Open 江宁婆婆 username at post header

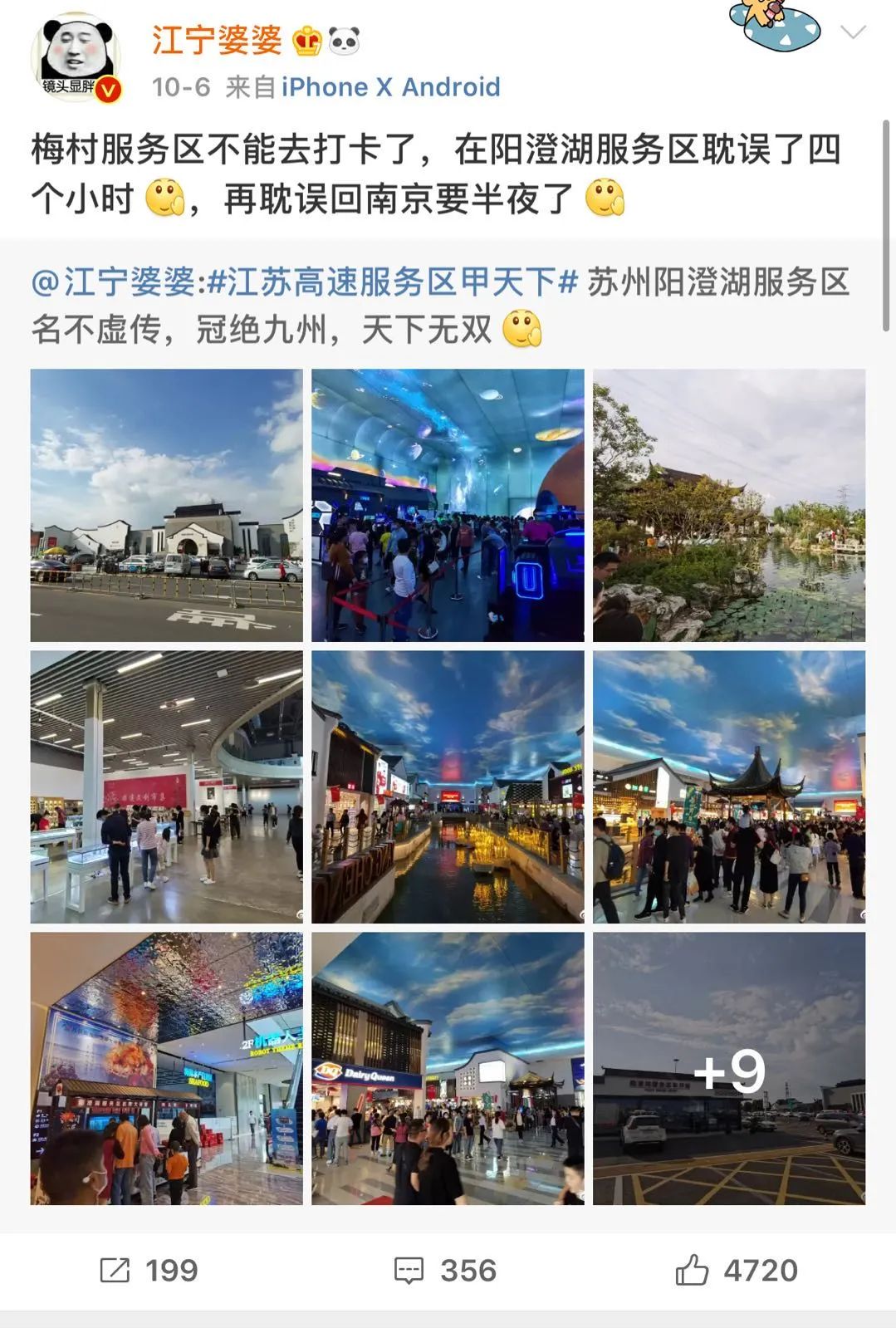coord(217,40)
